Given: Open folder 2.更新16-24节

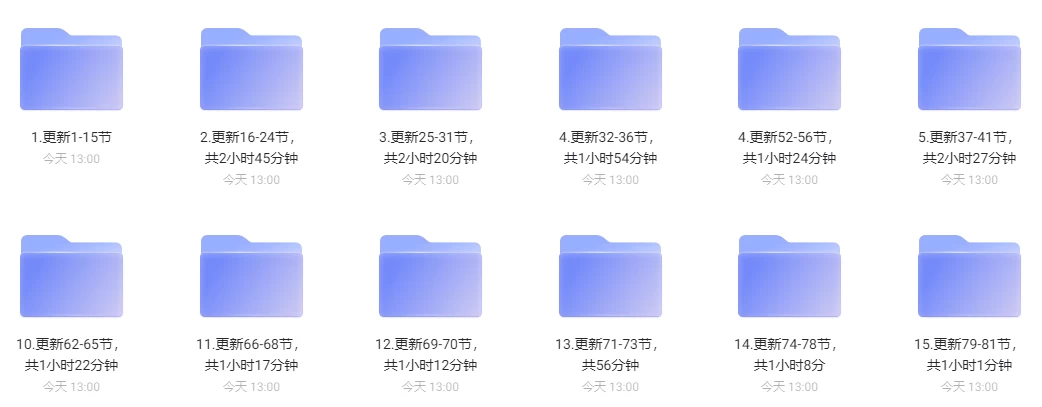Looking at the screenshot, I should [x=251, y=70].
